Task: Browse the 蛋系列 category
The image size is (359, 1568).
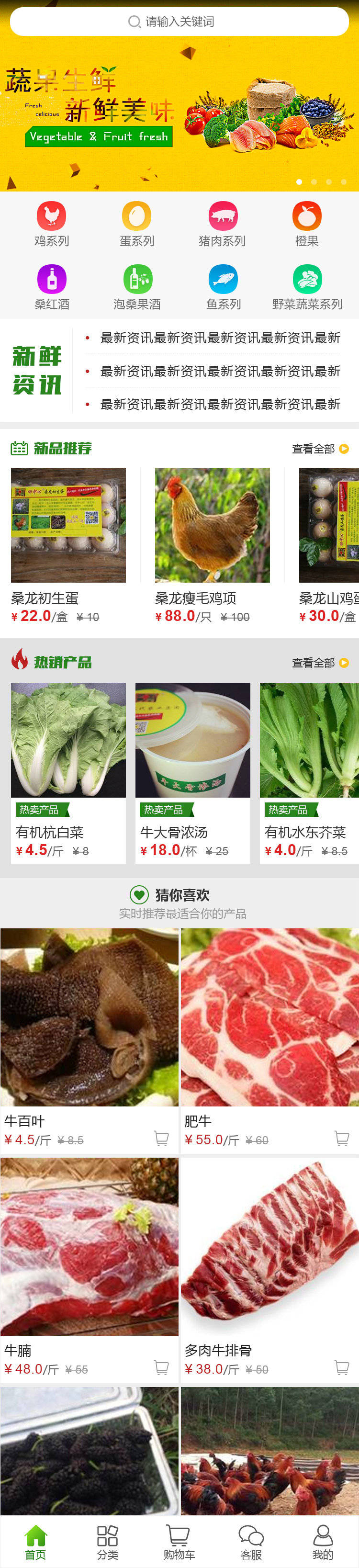Action: (x=137, y=224)
